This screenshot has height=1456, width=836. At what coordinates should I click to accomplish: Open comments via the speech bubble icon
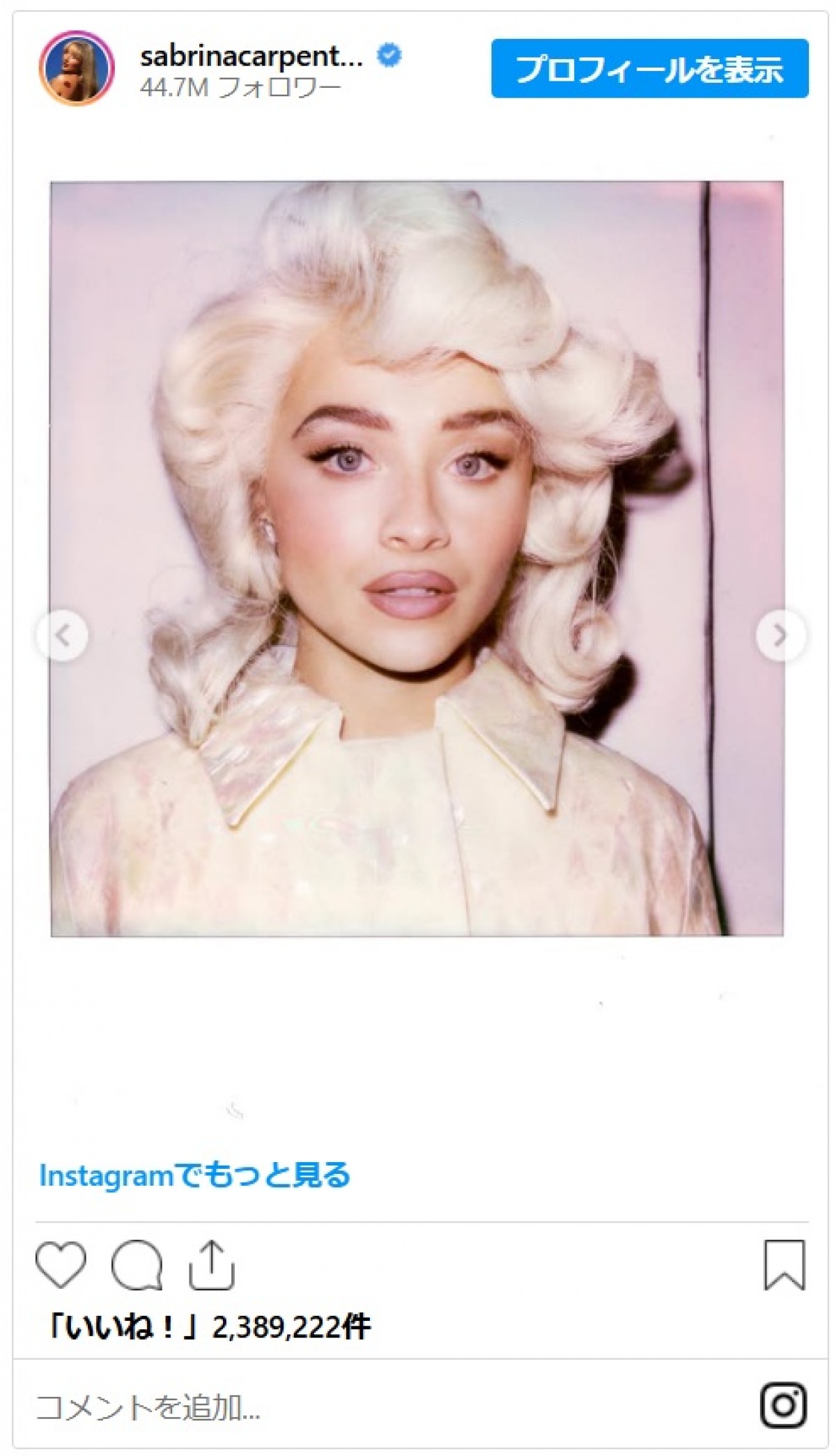[x=137, y=1264]
